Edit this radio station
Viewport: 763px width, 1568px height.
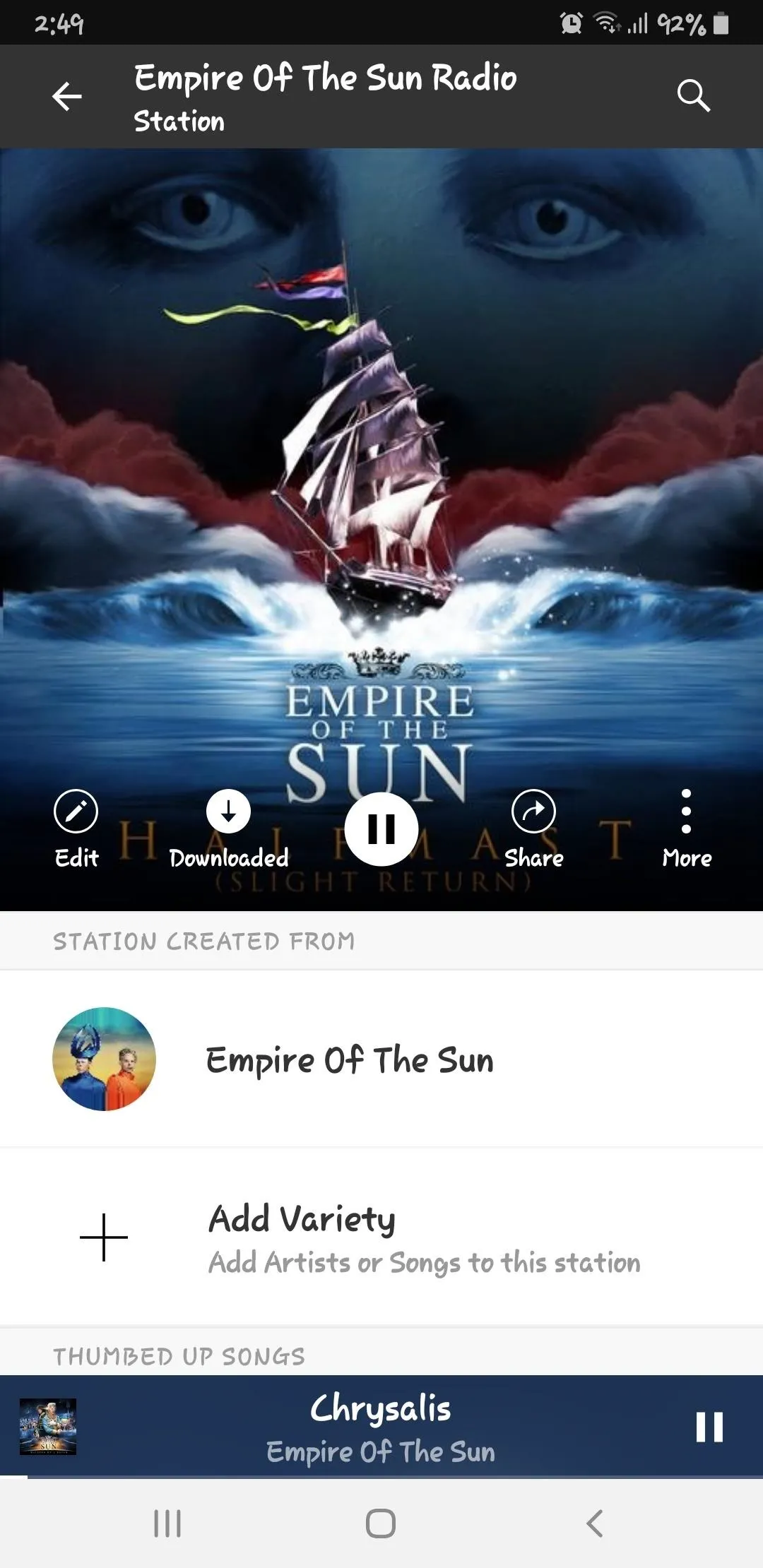pyautogui.click(x=76, y=829)
